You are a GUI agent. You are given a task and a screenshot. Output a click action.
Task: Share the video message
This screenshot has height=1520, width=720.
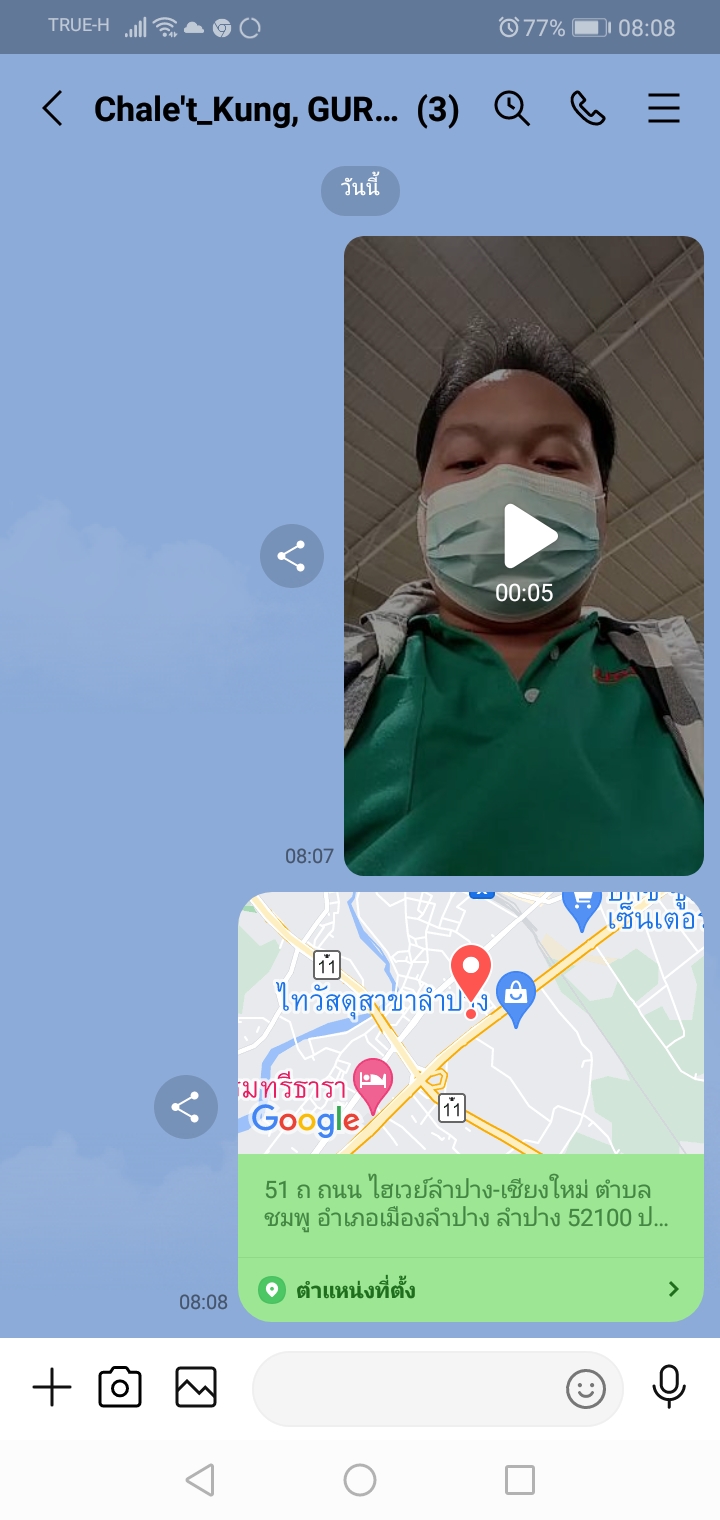pos(292,556)
